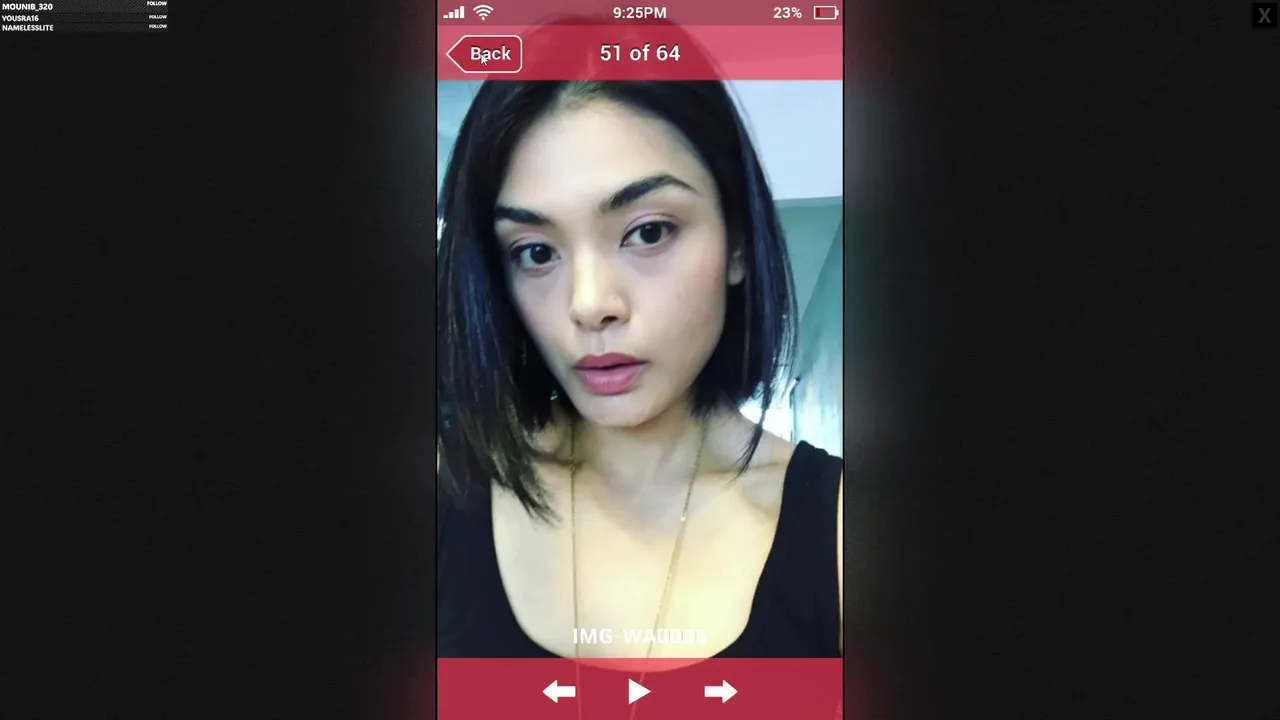The width and height of the screenshot is (1280, 720).
Task: Go to the next photo
Action: point(720,691)
